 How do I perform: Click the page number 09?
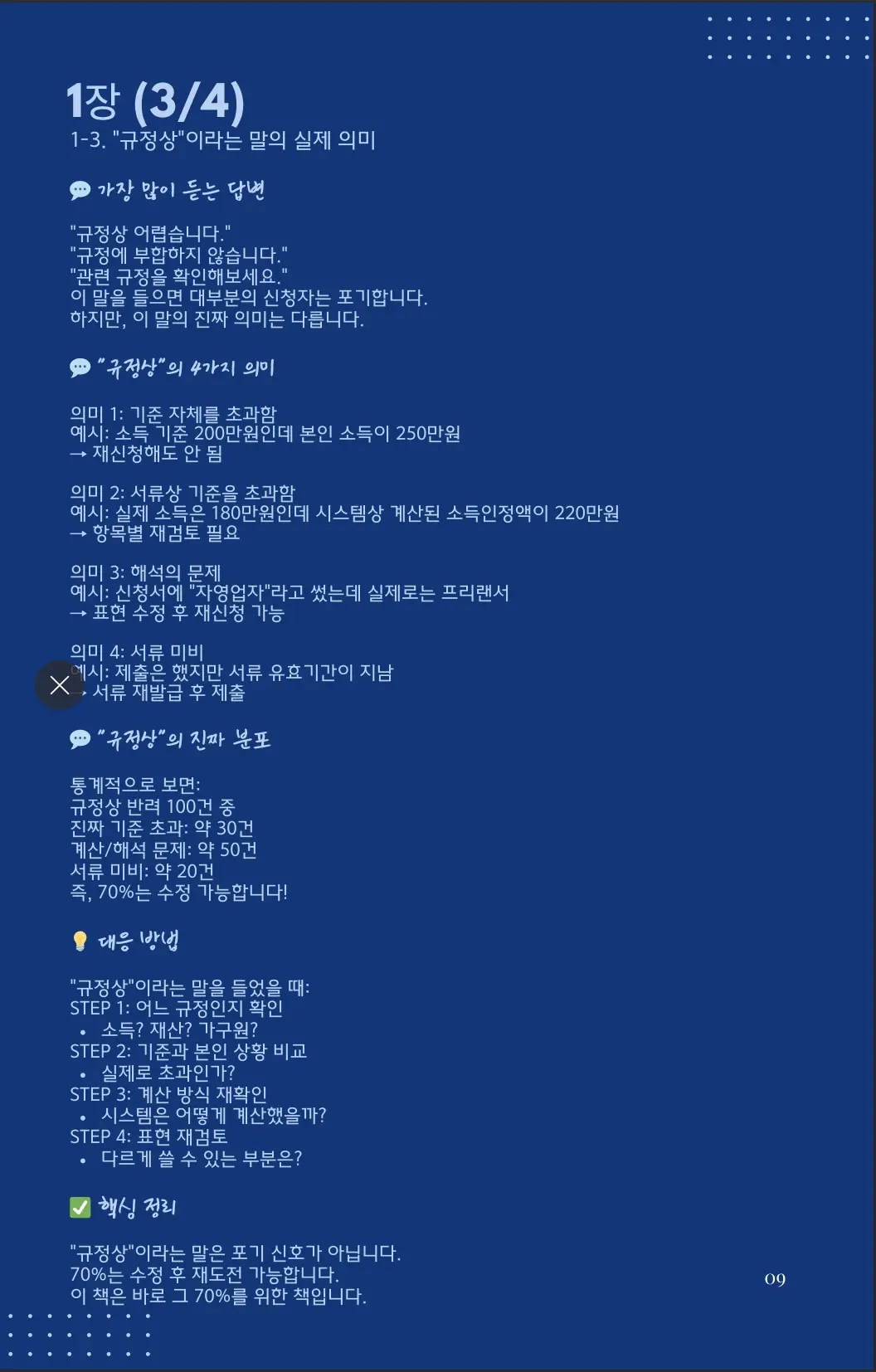click(x=776, y=1280)
